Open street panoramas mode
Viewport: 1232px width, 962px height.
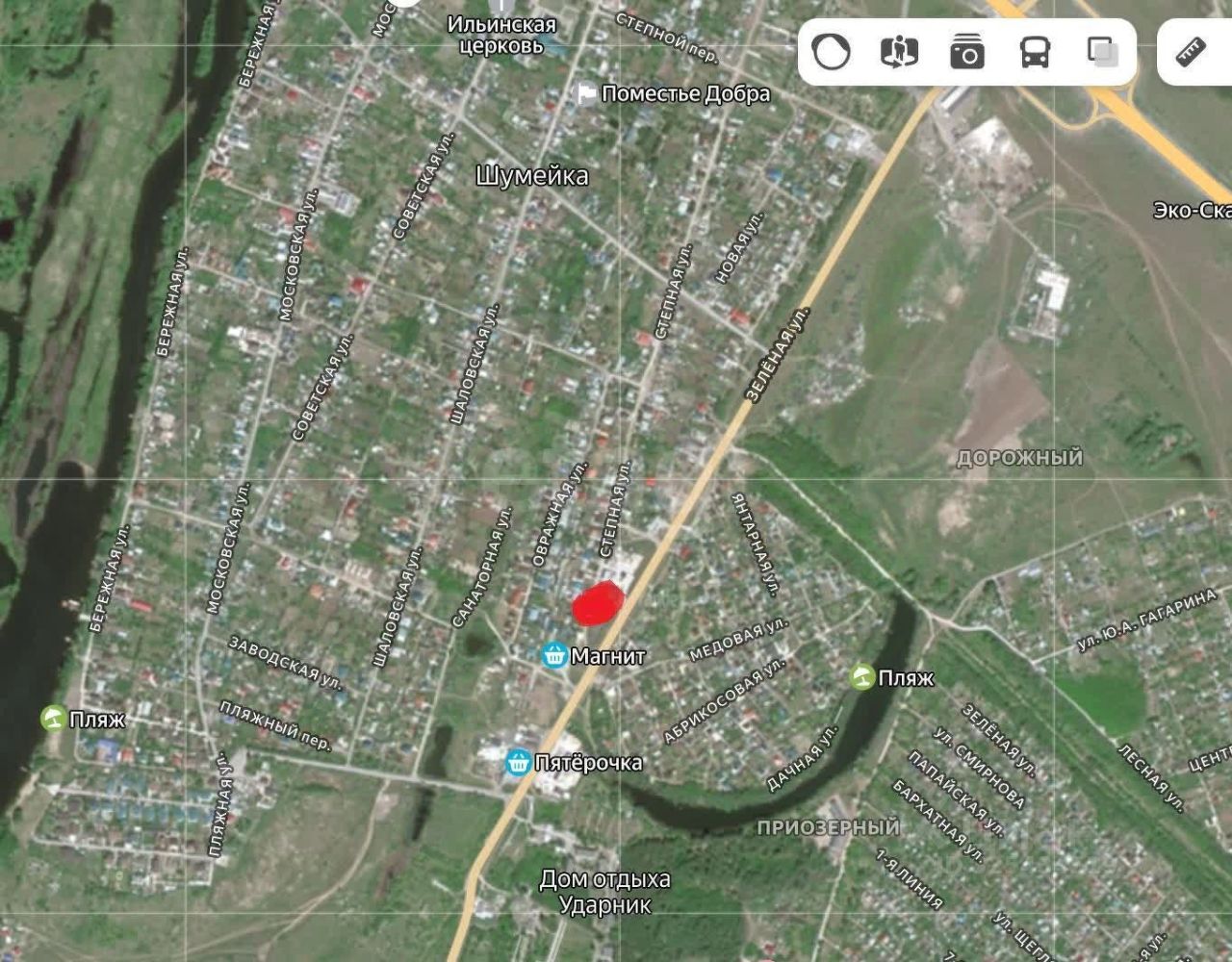point(899,52)
